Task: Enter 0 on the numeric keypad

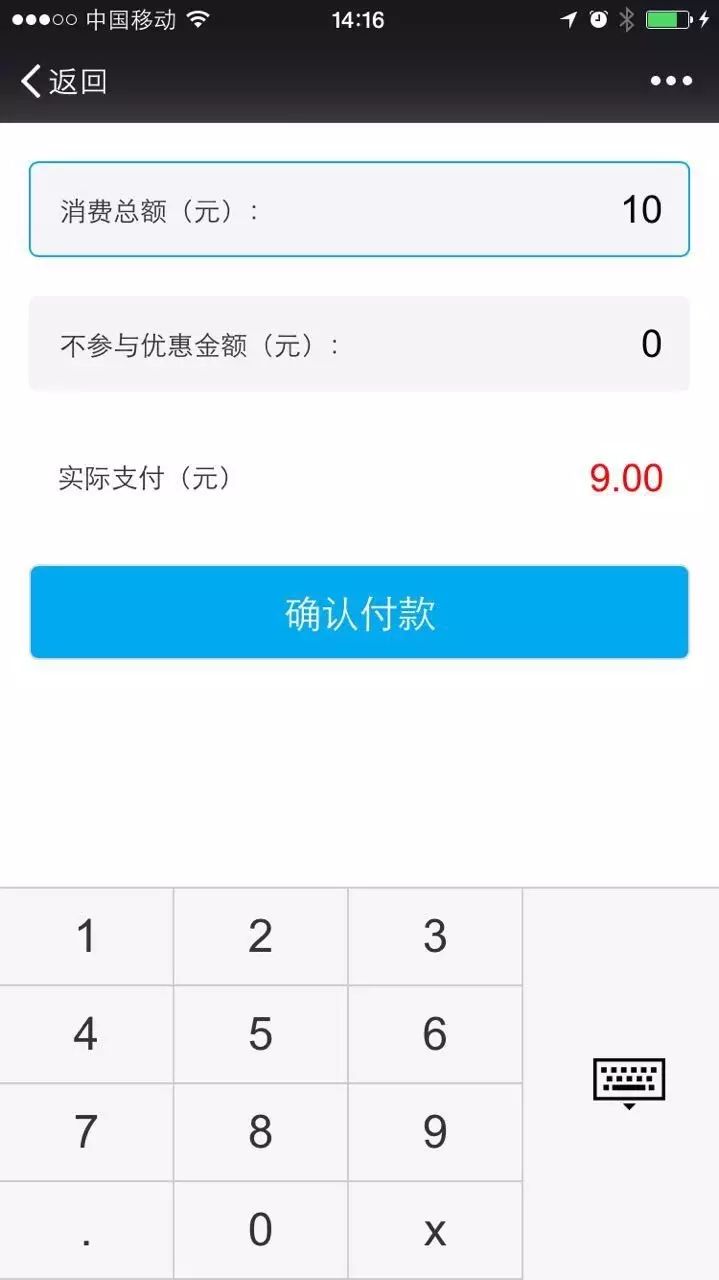Action: click(260, 1230)
